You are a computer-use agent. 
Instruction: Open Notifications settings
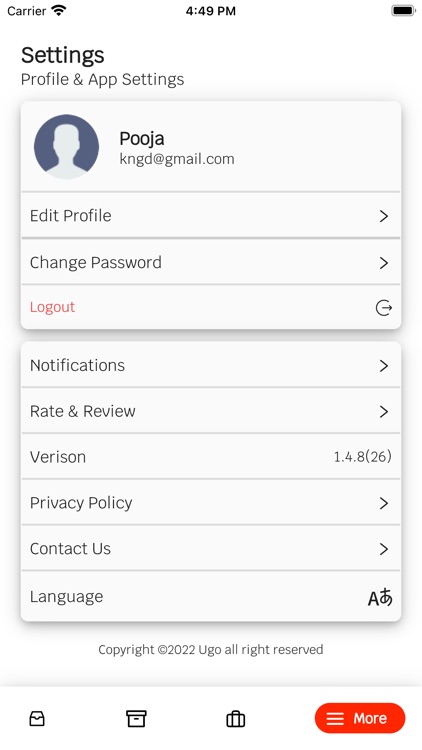pyautogui.click(x=211, y=365)
